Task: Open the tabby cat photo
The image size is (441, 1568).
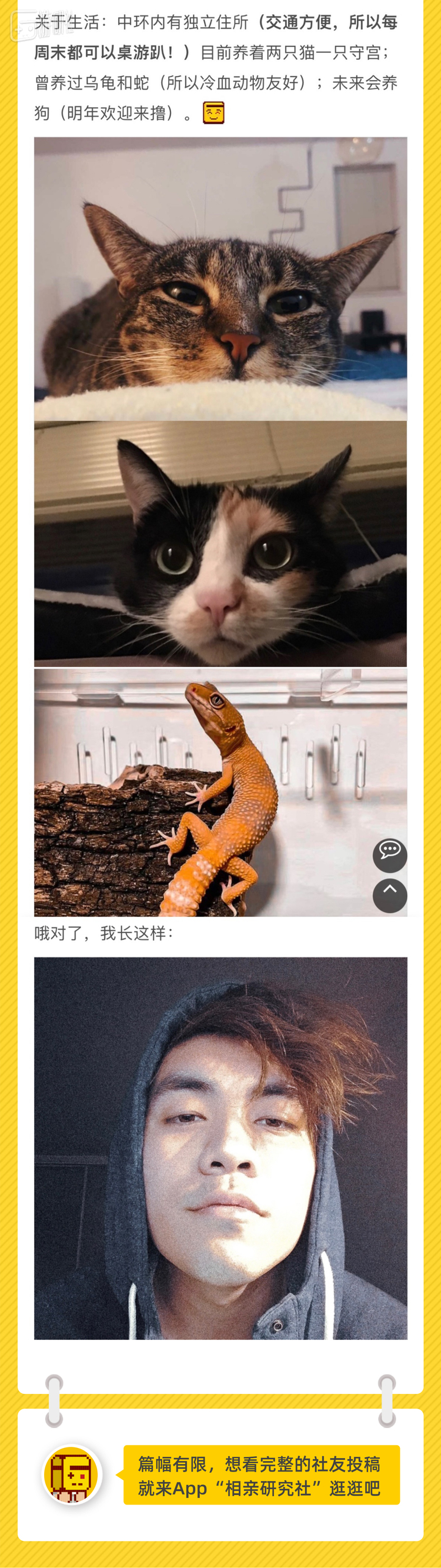Action: coord(220,278)
